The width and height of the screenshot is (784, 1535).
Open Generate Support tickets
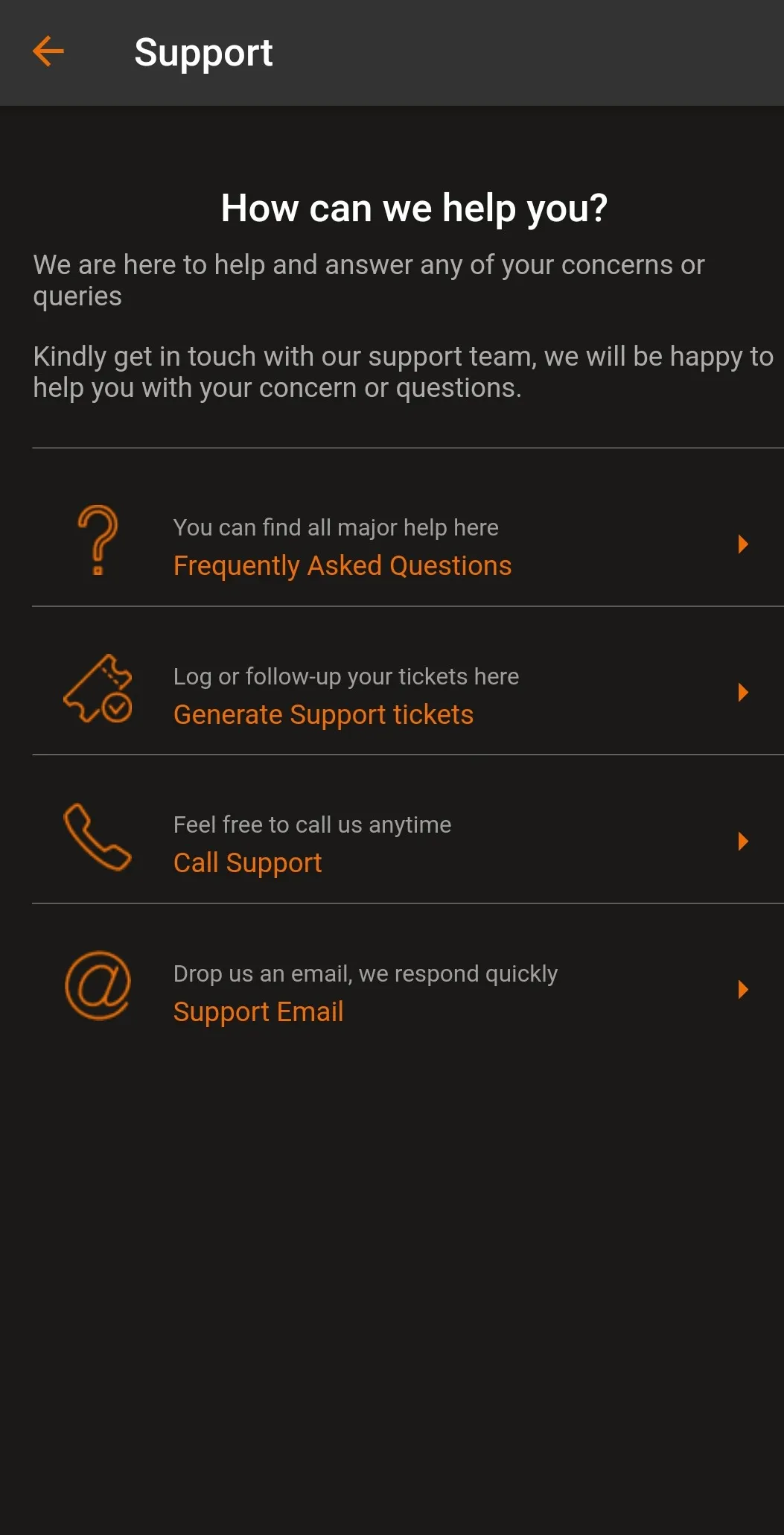(323, 714)
